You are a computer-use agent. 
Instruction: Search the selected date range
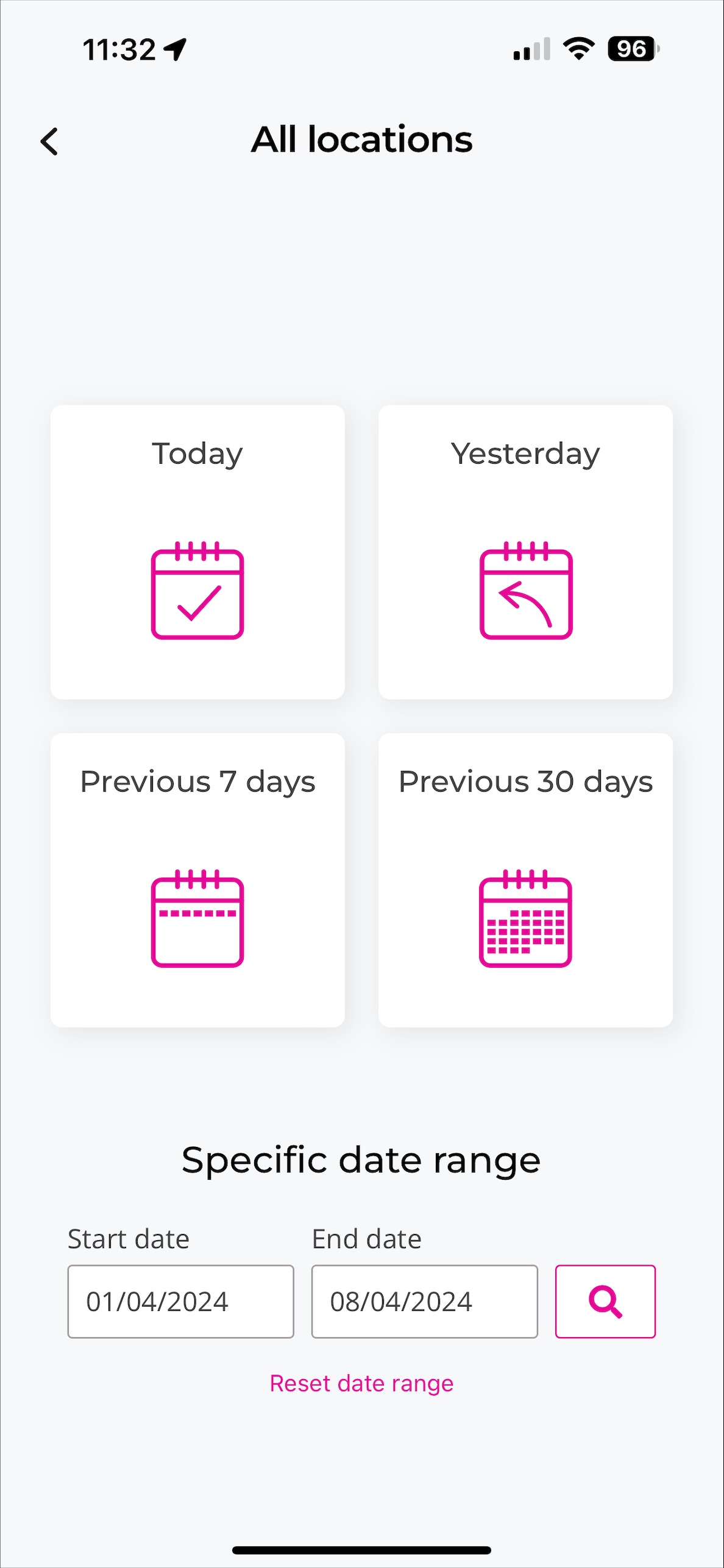605,1301
